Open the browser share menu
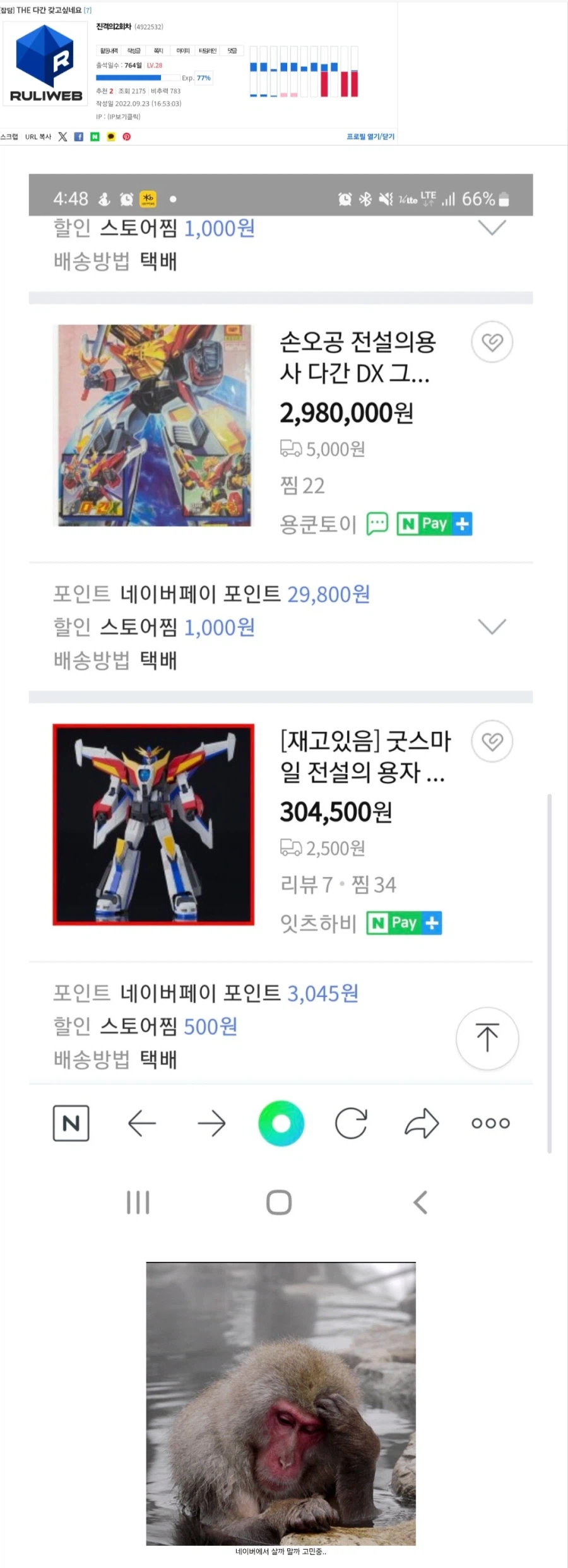The width and height of the screenshot is (568, 1568). click(421, 1123)
